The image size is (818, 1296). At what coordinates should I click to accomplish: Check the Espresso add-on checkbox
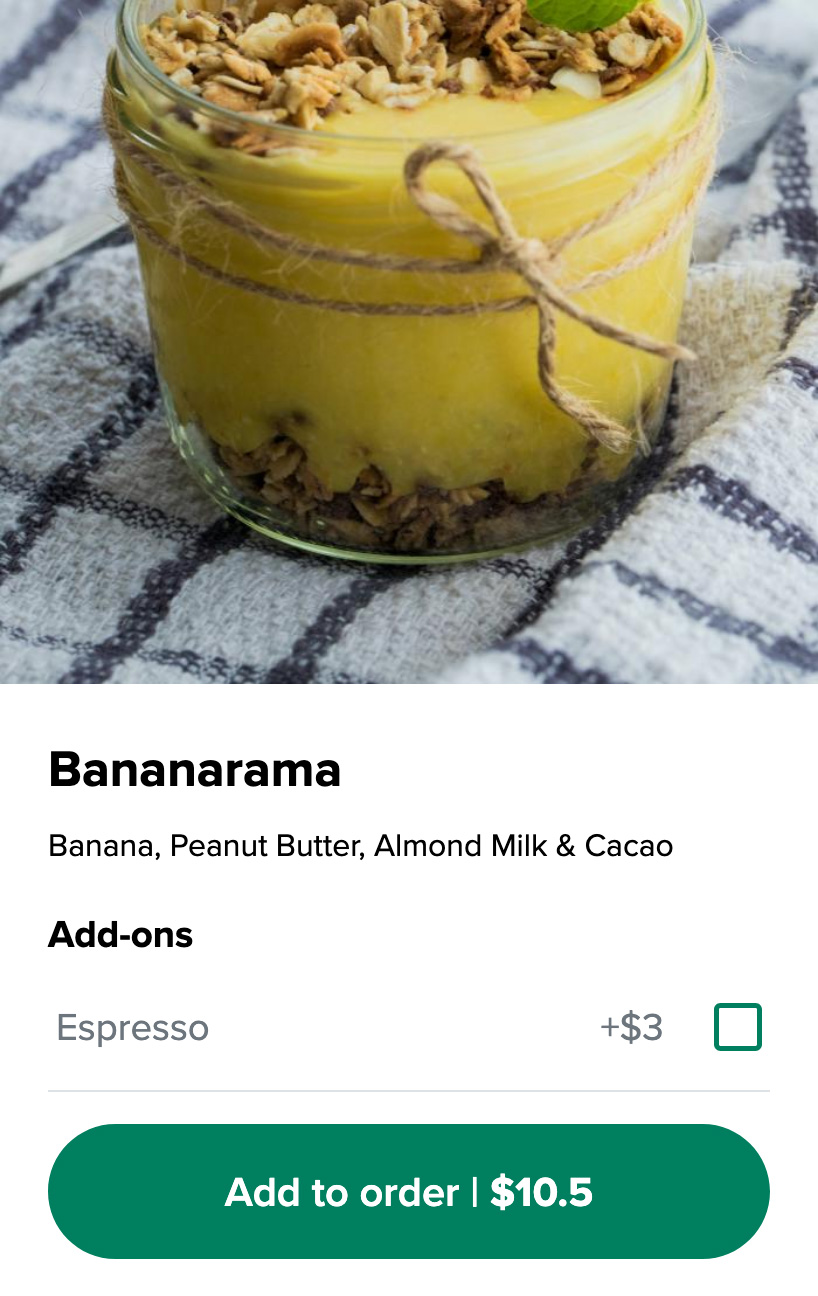738,1027
